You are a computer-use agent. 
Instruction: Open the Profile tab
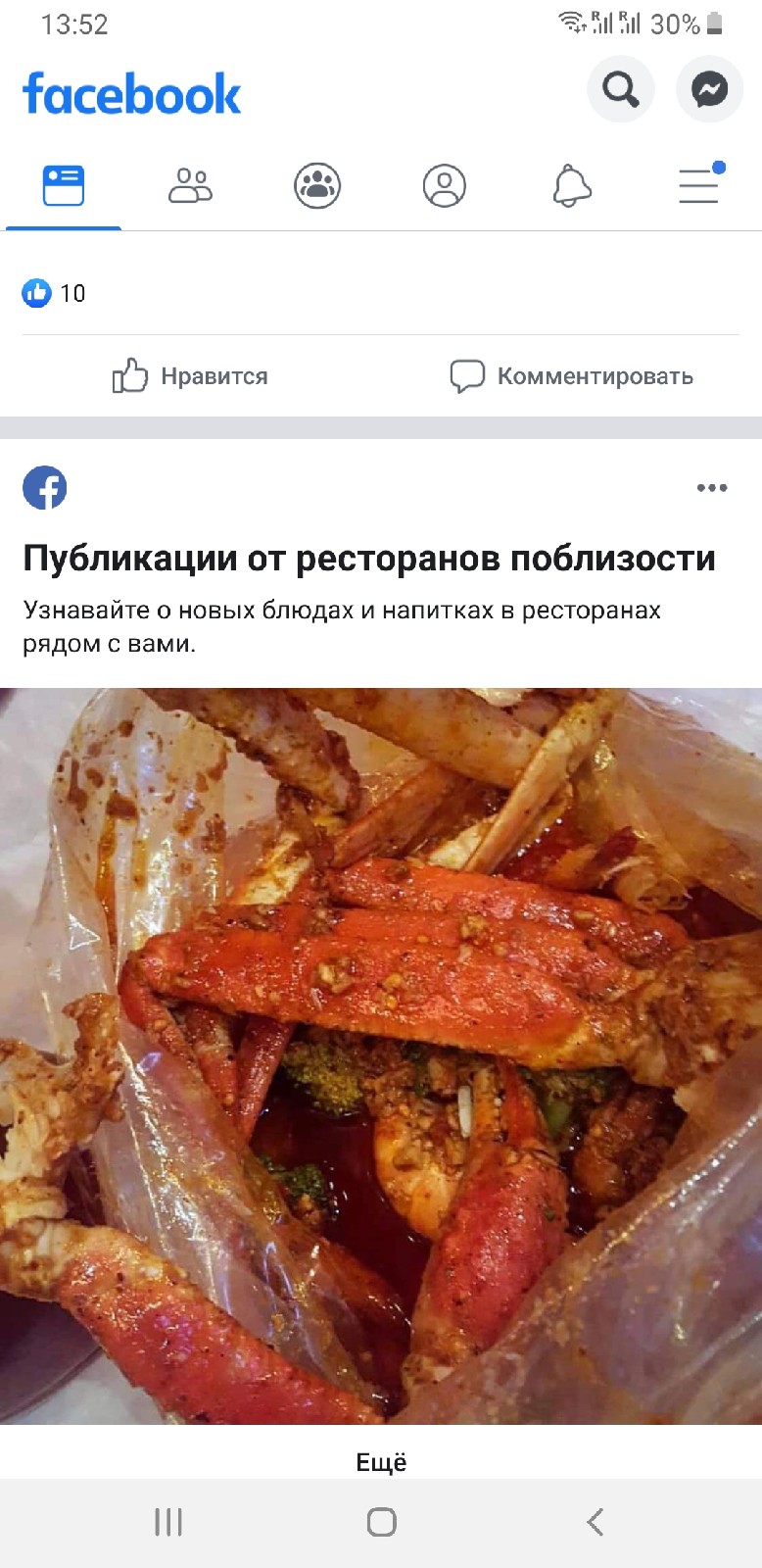[x=444, y=185]
